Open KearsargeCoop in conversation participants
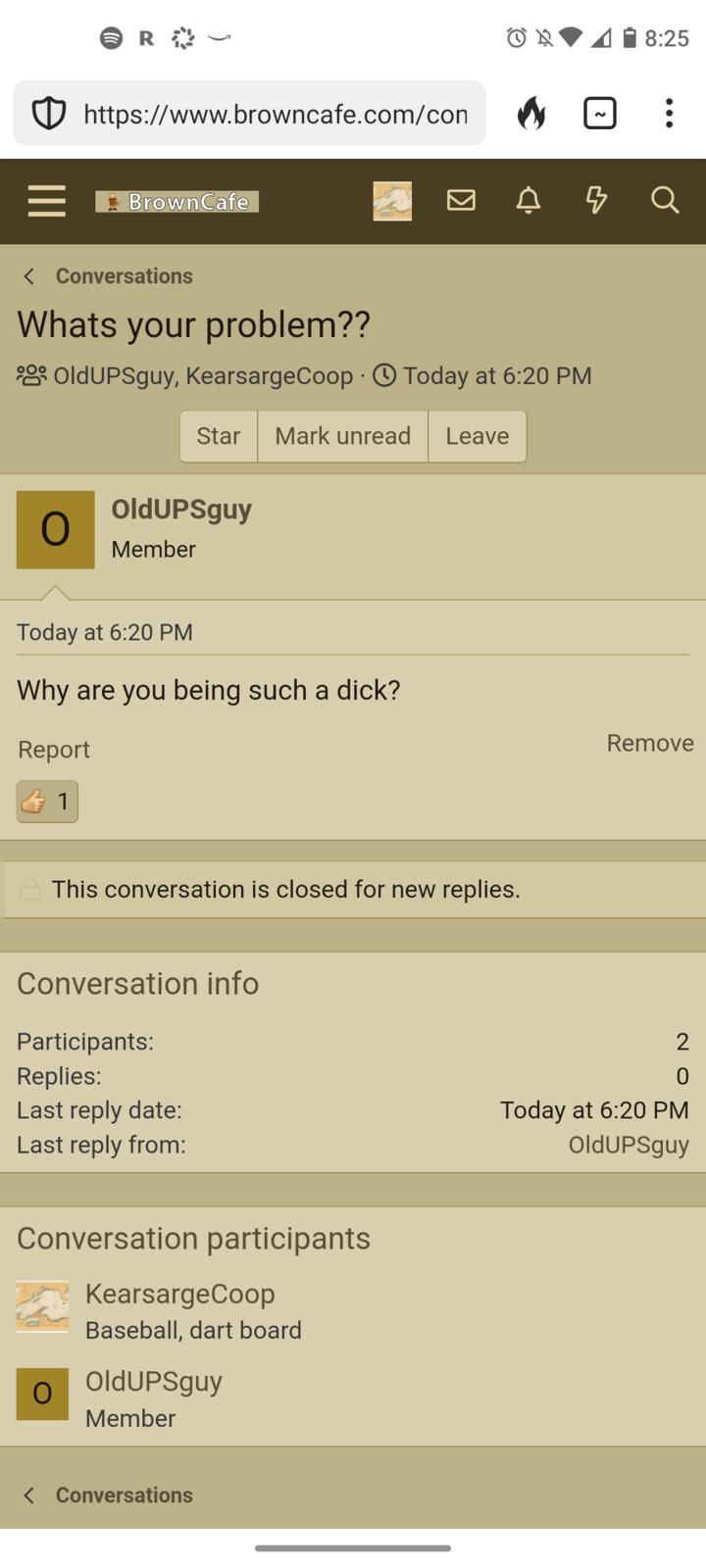 pyautogui.click(x=179, y=1294)
